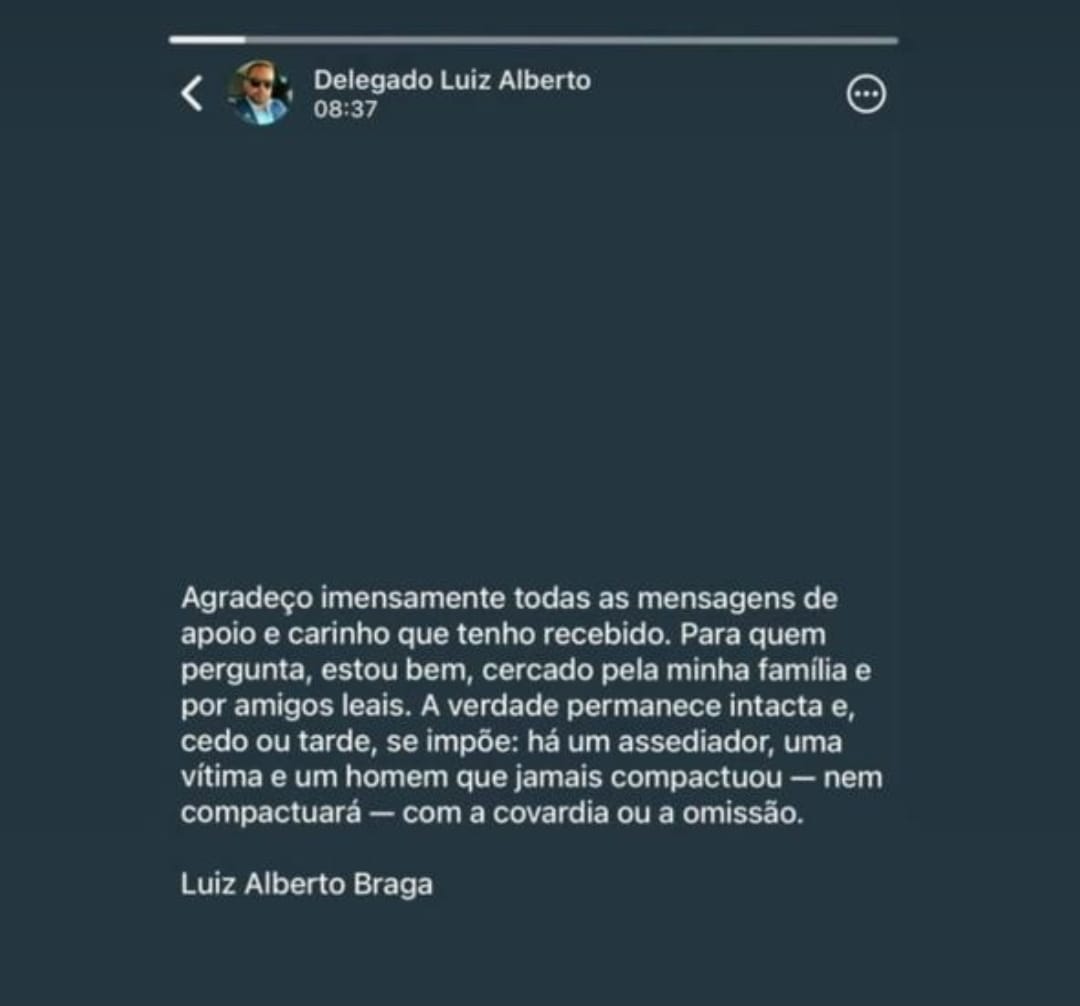
Task: Go back from Delegado Luiz Alberto's story
Action: pyautogui.click(x=192, y=94)
